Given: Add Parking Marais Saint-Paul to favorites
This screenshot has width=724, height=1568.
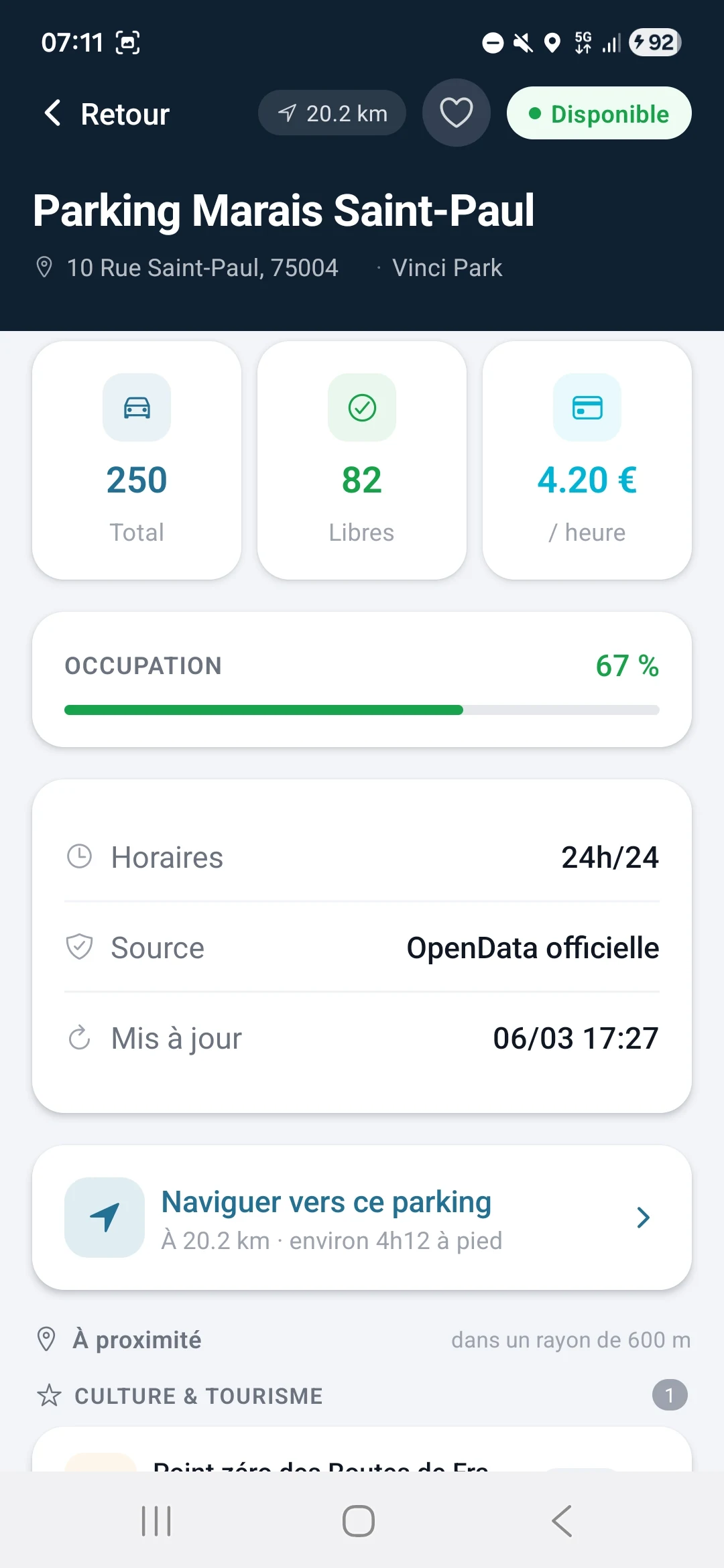Looking at the screenshot, I should 456,113.
